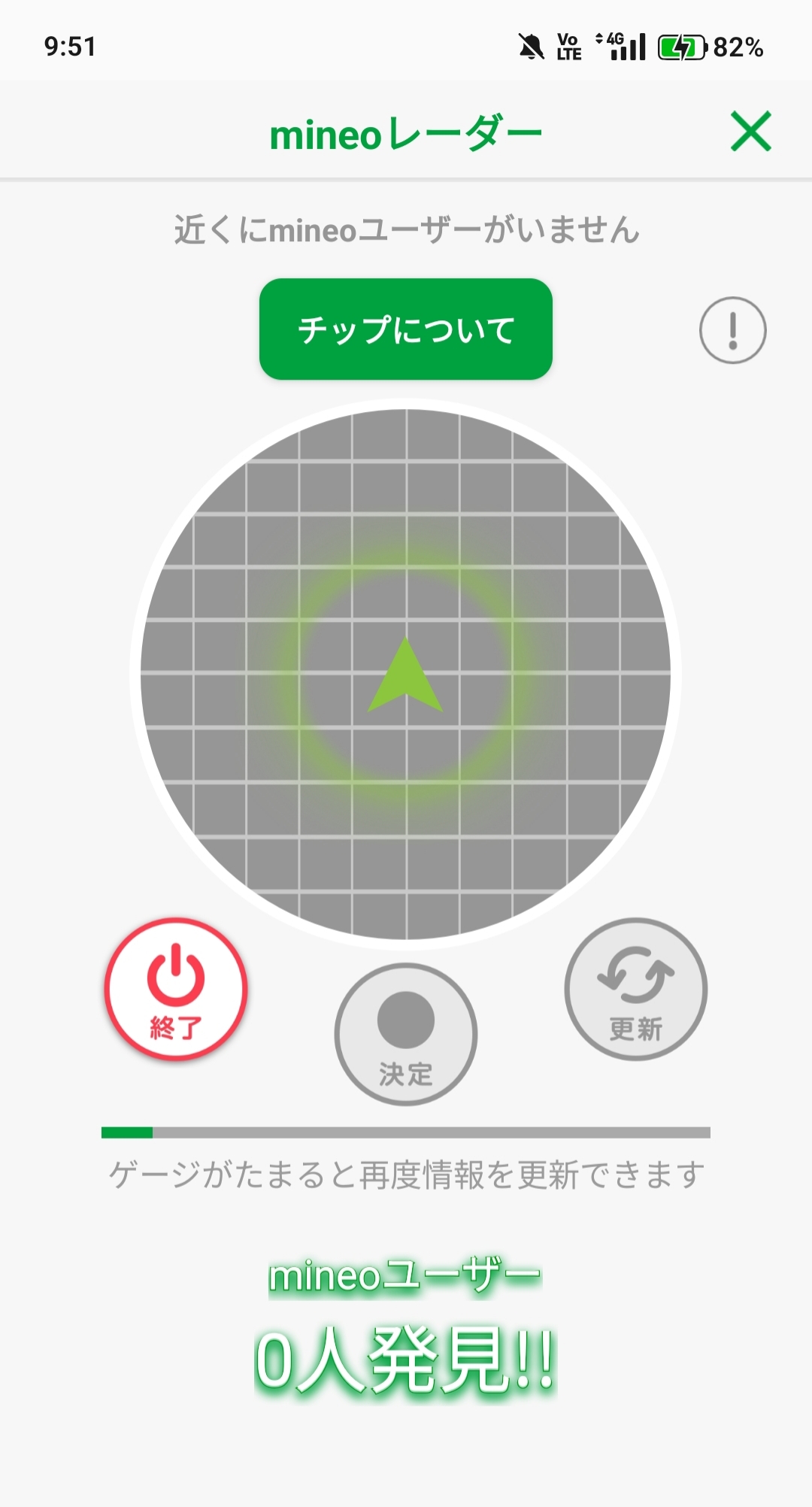Tap the exclamation mark info icon
Viewport: 812px width, 1507px height.
(x=732, y=330)
